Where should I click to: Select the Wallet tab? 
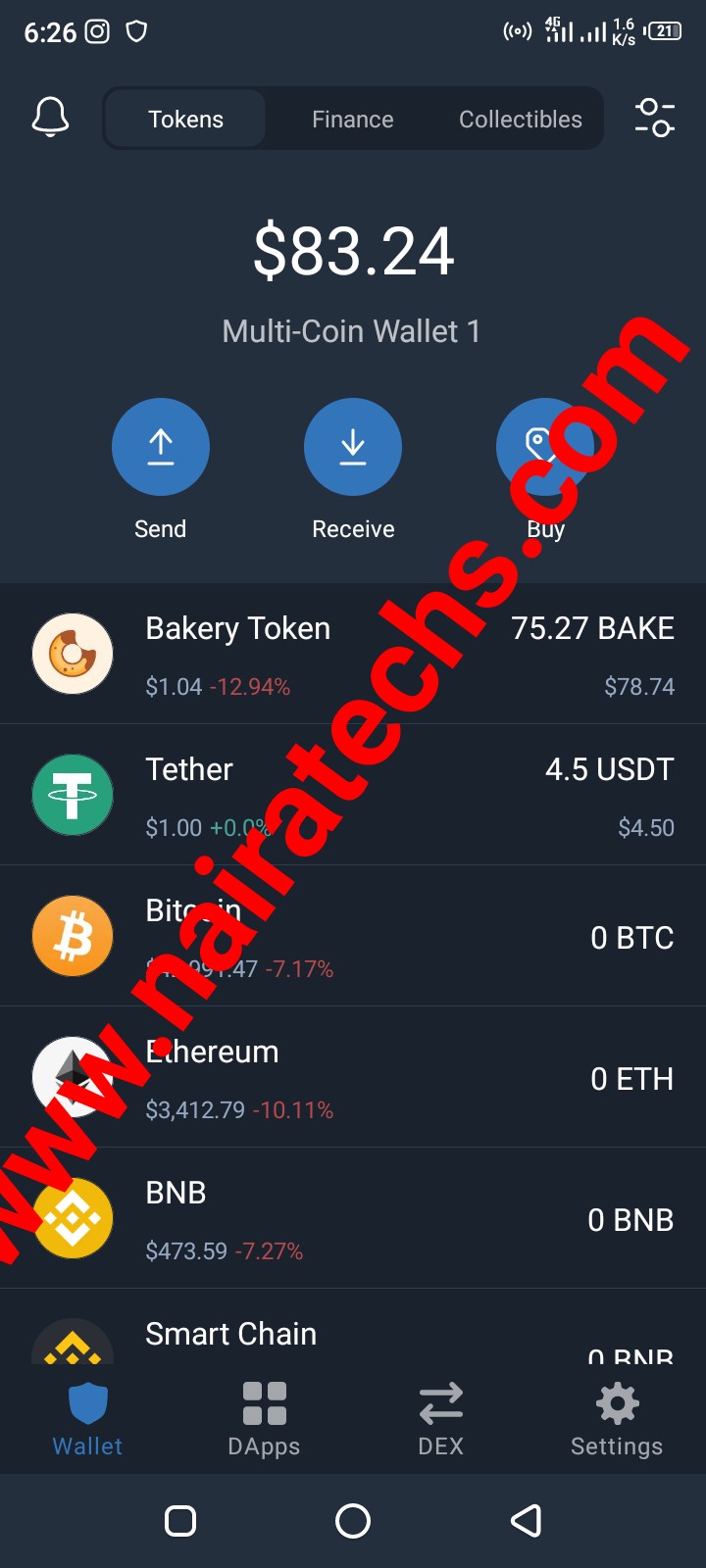click(87, 1419)
